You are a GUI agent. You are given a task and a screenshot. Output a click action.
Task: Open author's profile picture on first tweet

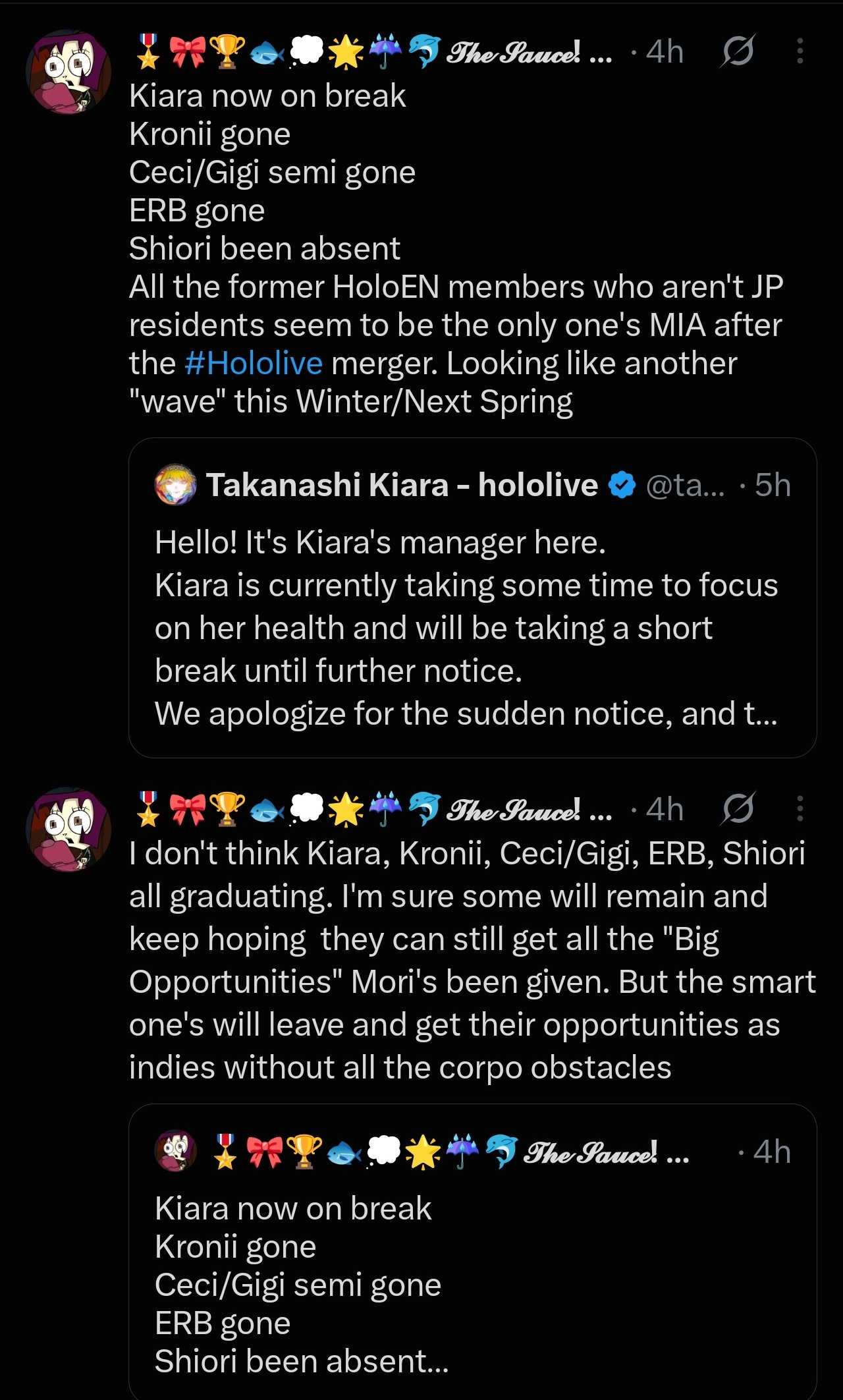[68, 72]
